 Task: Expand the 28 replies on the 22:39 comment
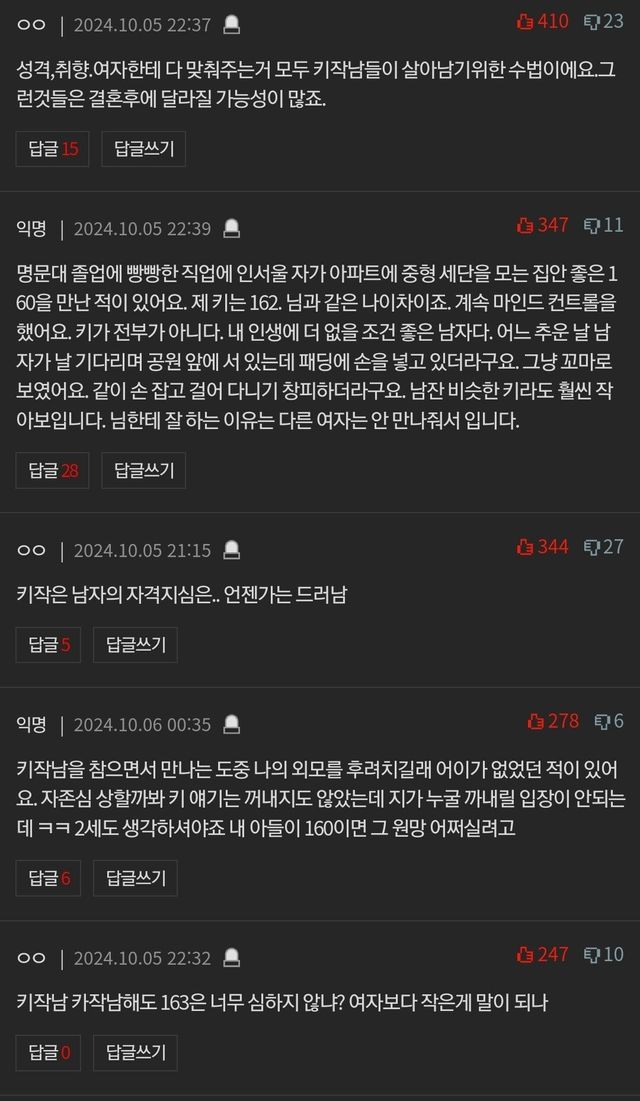pyautogui.click(x=52, y=469)
